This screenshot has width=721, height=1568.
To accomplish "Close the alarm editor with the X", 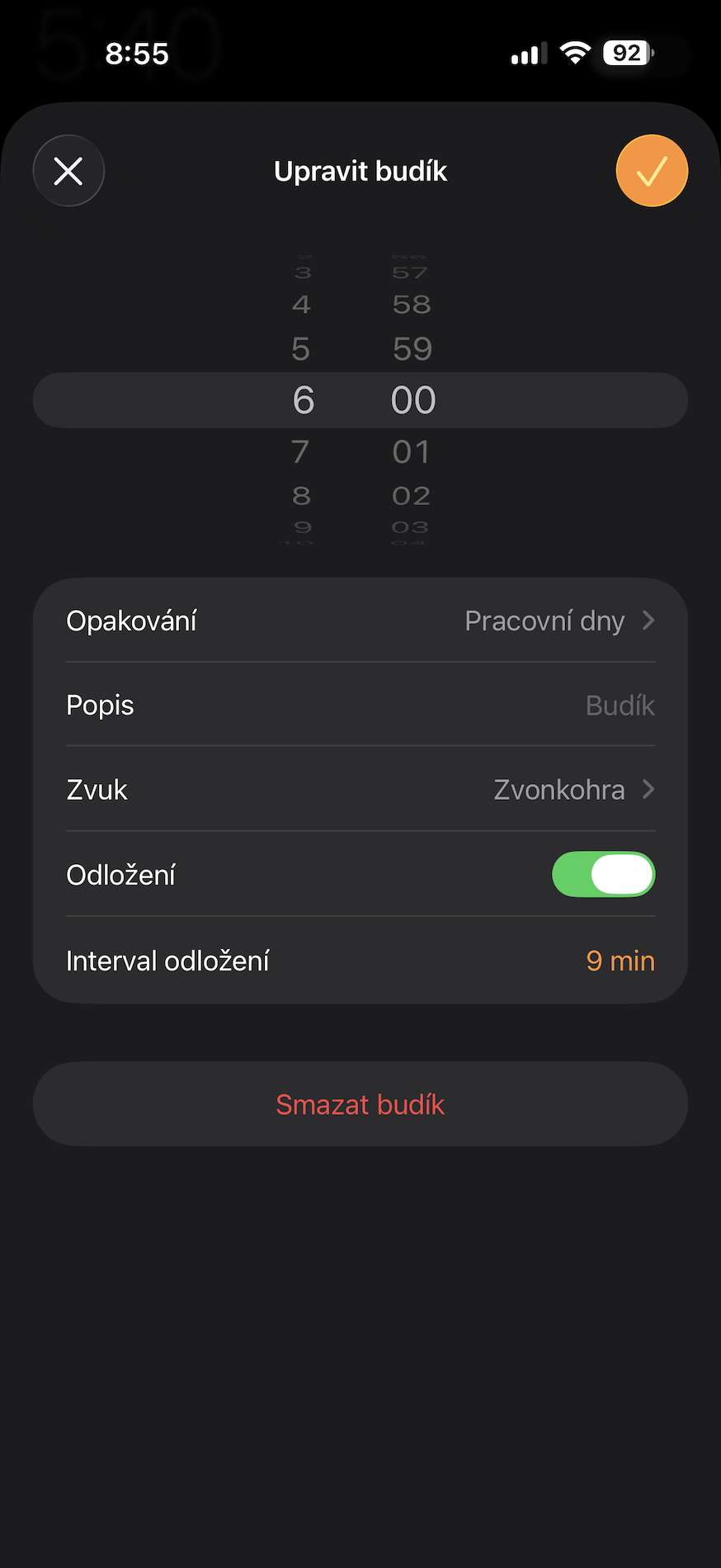I will click(68, 171).
